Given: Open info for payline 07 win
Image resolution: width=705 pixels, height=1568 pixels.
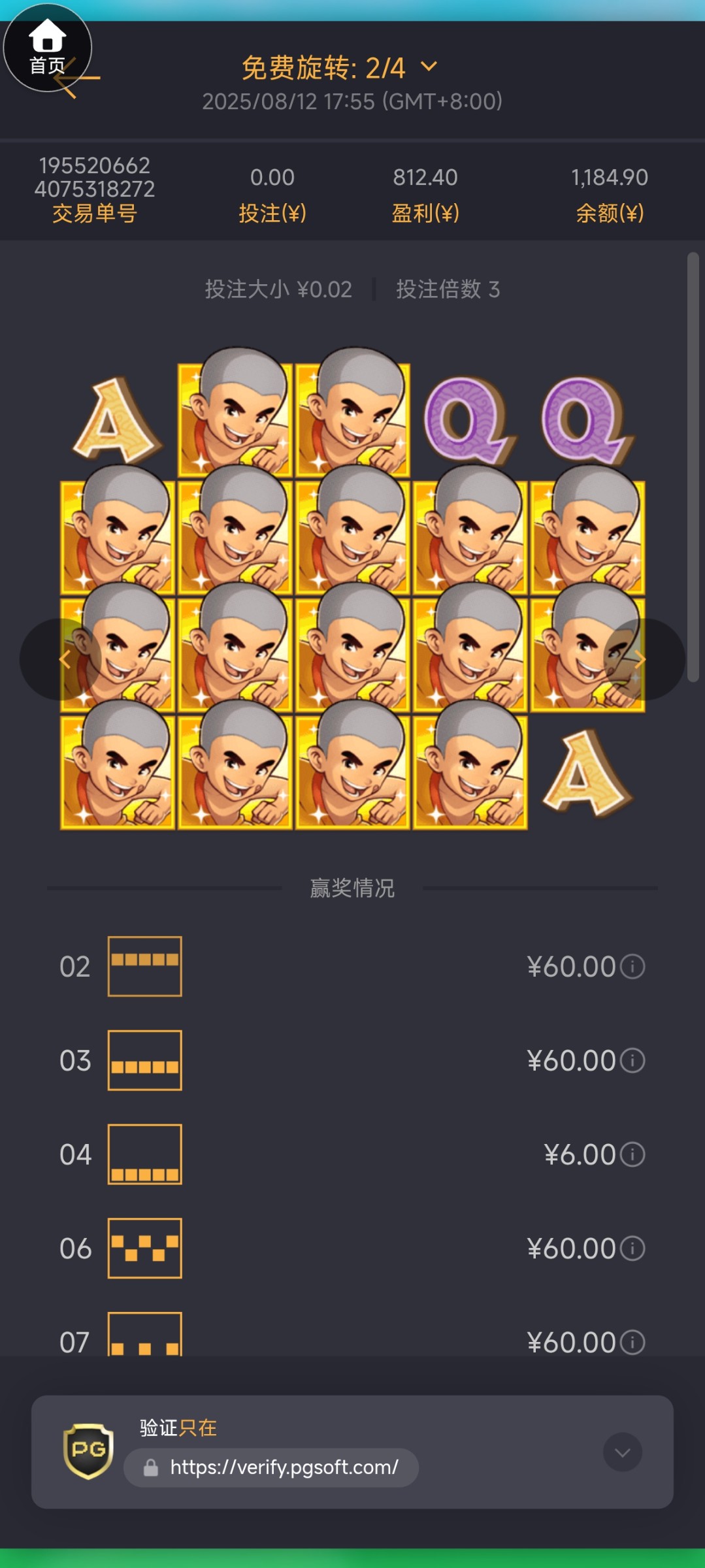Looking at the screenshot, I should [632, 1342].
